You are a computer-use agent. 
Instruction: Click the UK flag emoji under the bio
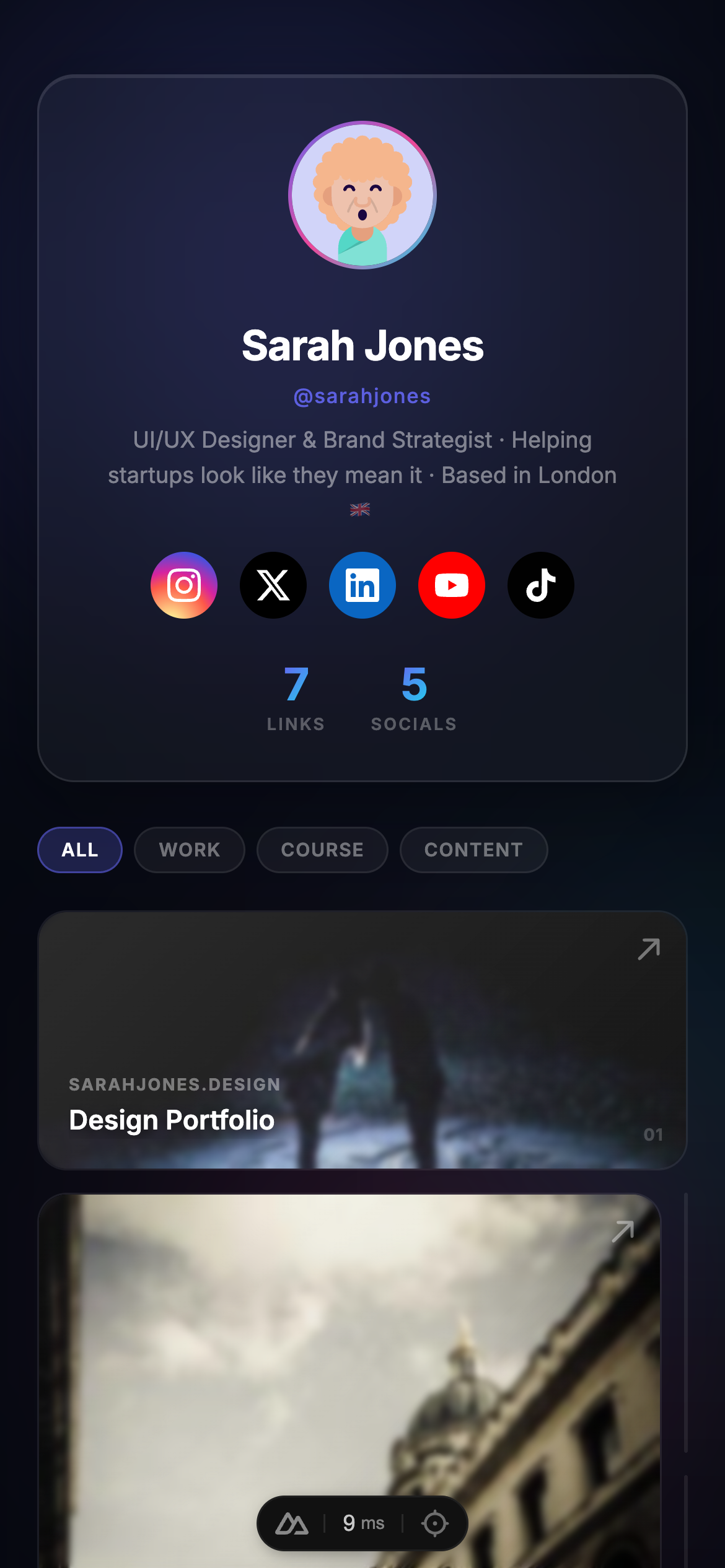click(360, 509)
